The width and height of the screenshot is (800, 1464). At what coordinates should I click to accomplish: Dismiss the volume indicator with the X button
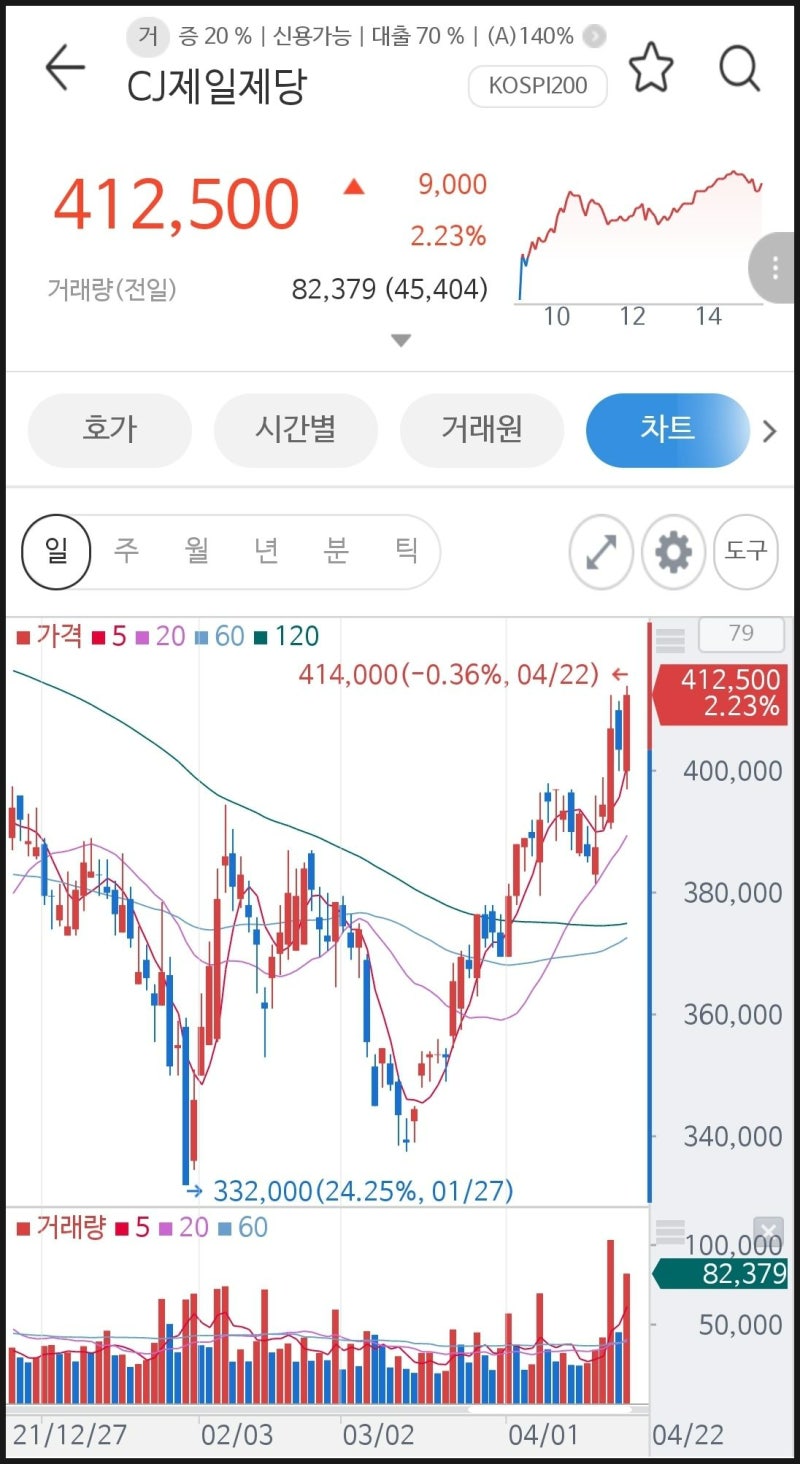click(x=766, y=1229)
